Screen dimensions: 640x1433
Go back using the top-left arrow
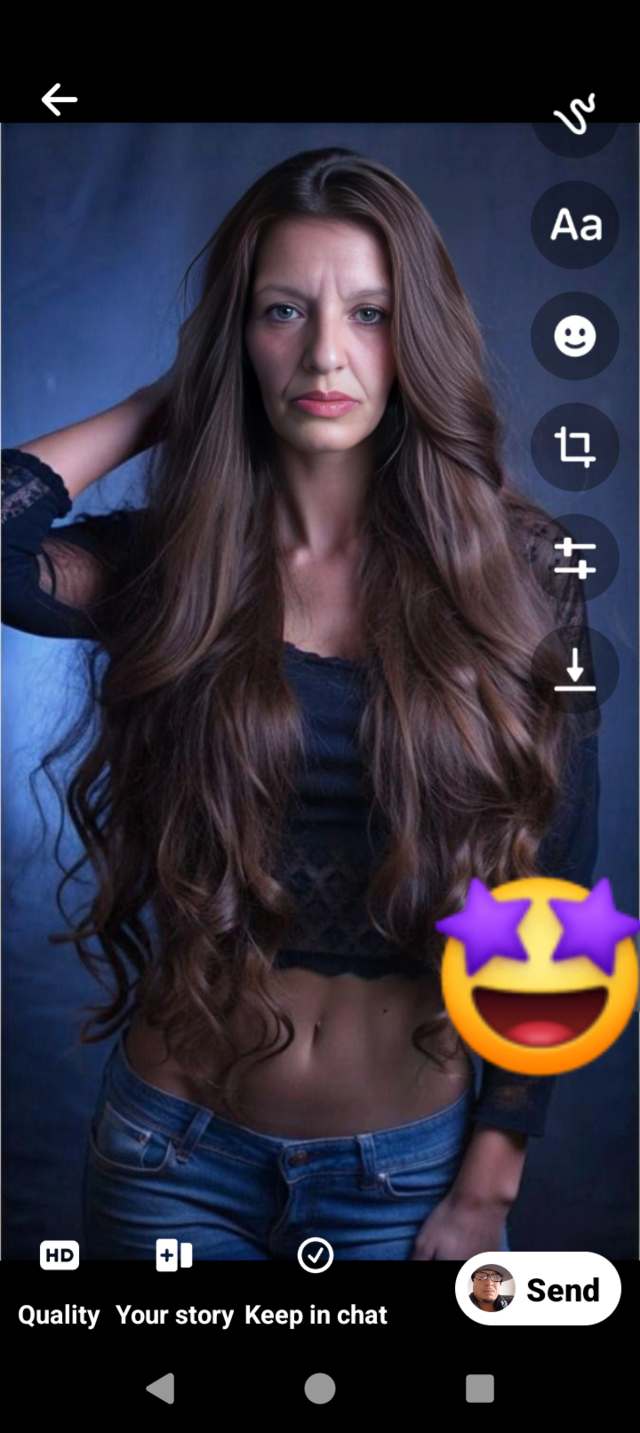[59, 99]
